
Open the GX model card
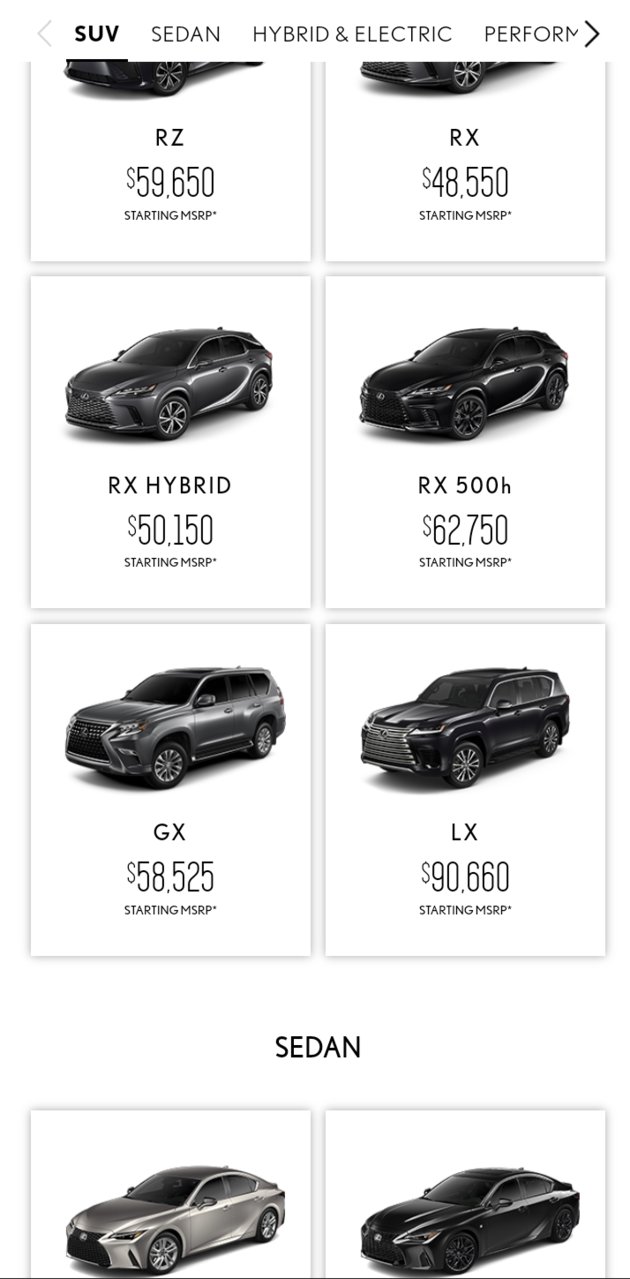(170, 790)
